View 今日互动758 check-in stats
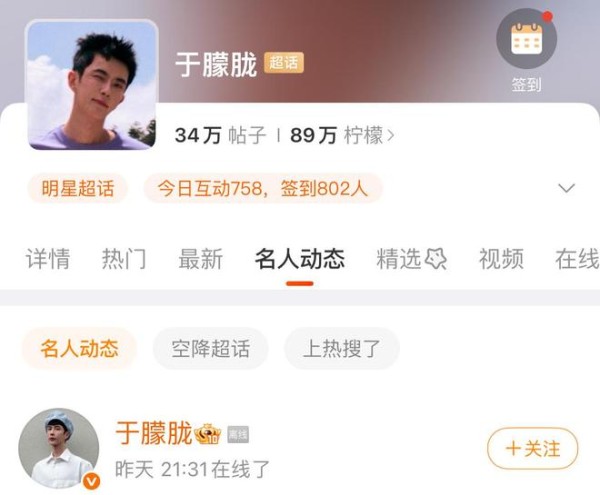The height and width of the screenshot is (495, 600). click(263, 188)
